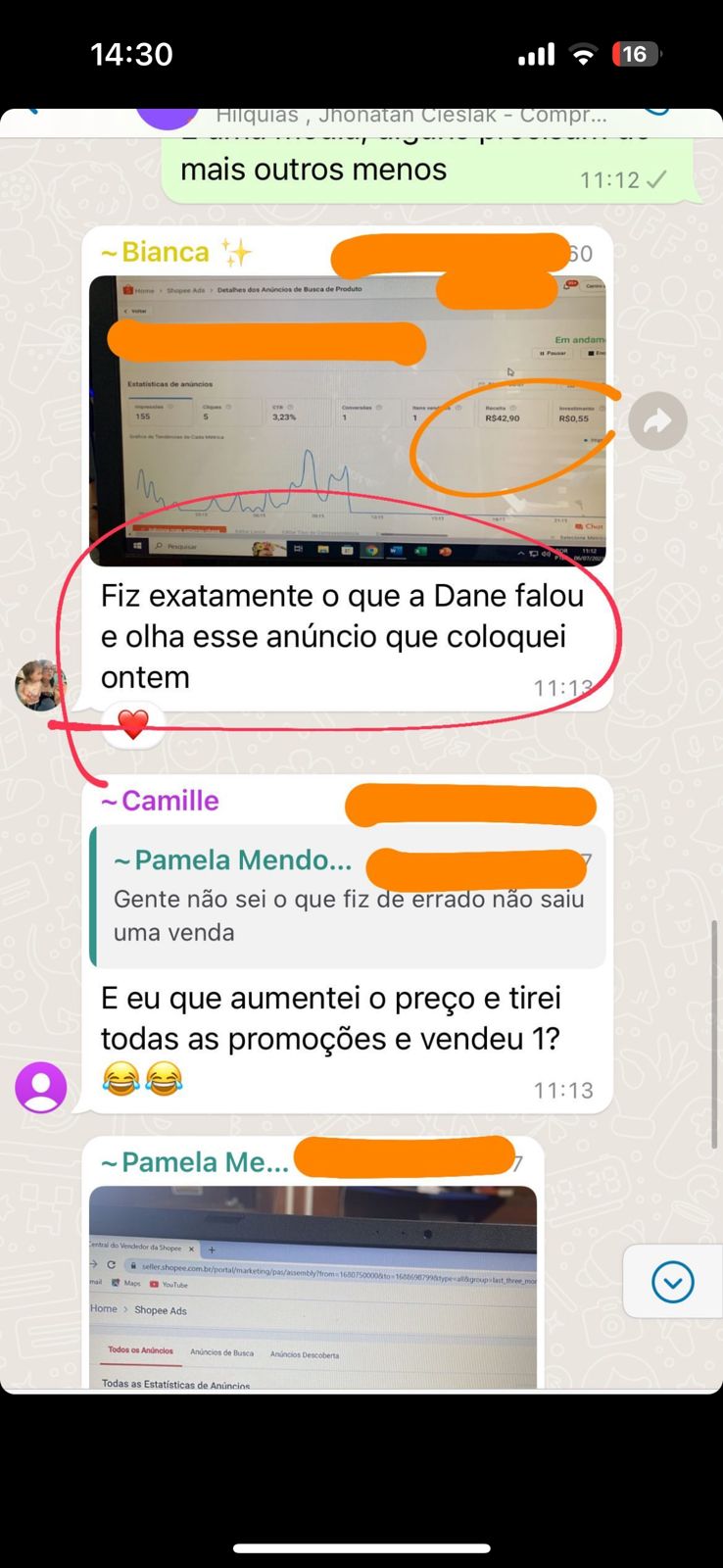This screenshot has height=1568, width=723.
Task: Forward Bianca's screenshot message
Action: click(x=657, y=421)
